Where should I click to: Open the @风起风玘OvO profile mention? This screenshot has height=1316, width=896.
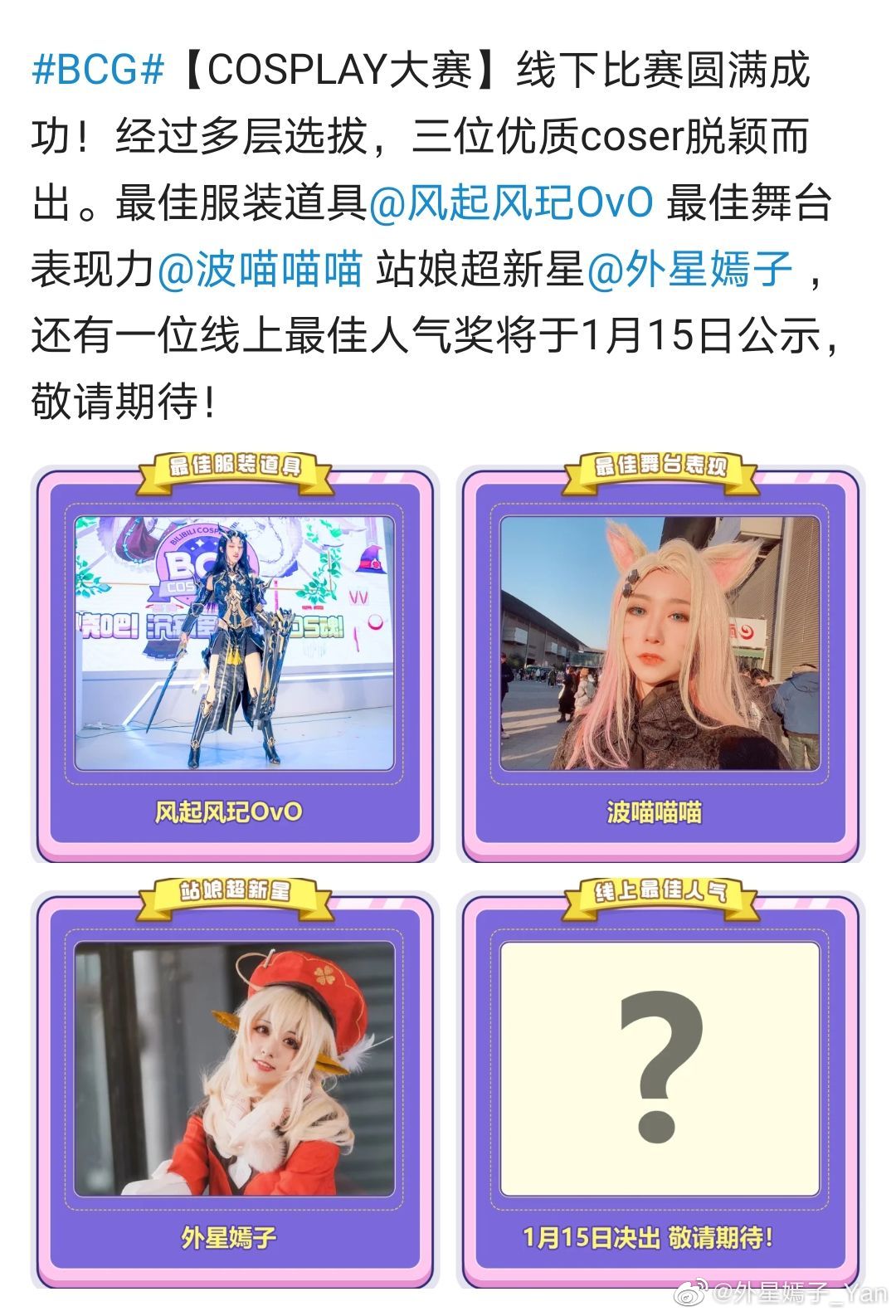(x=510, y=203)
